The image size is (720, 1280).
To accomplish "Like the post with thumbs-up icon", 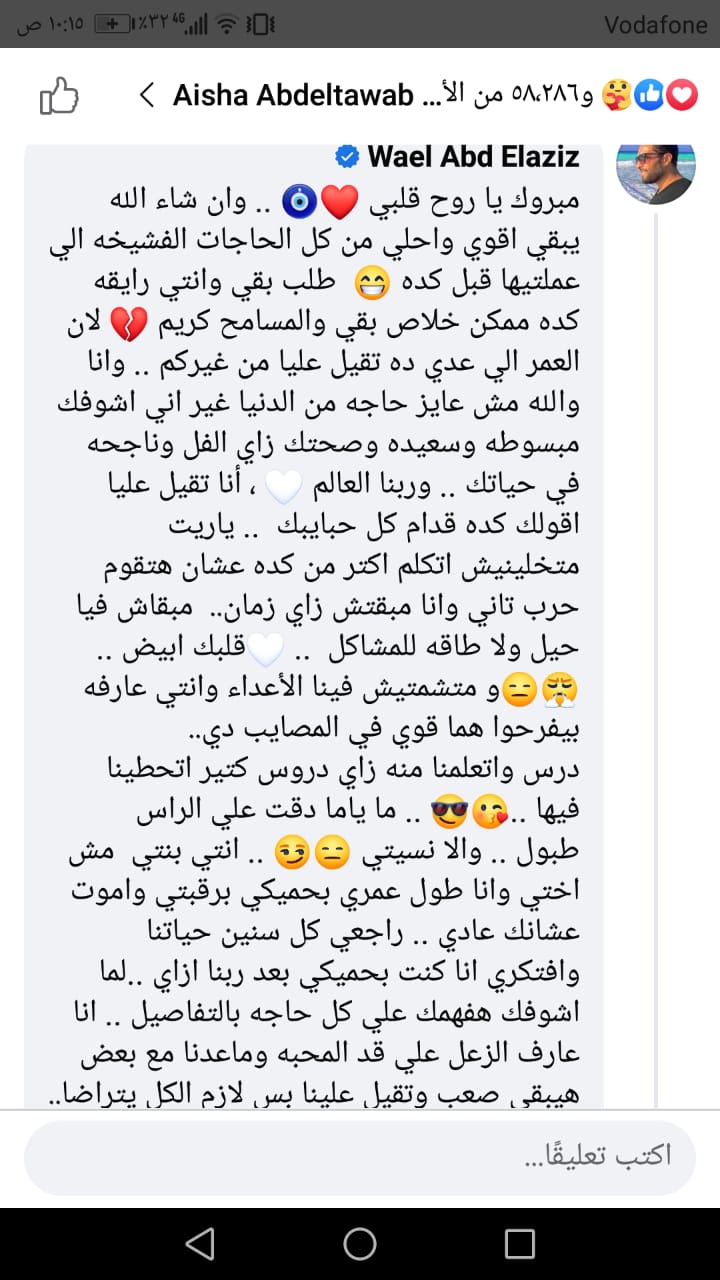I will pos(58,96).
